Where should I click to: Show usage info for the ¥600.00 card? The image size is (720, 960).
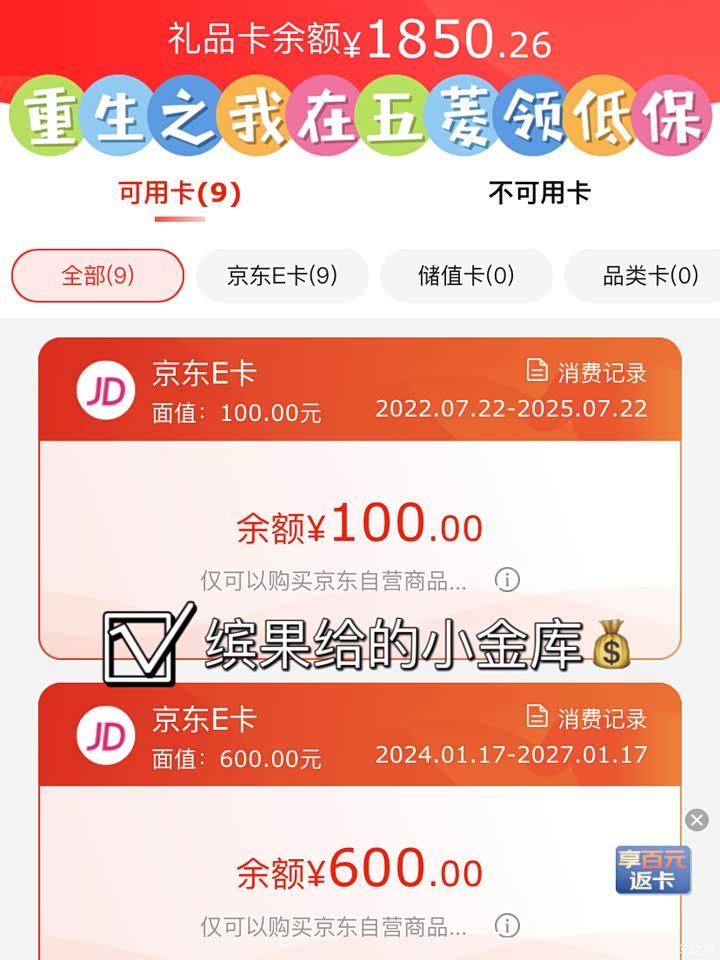[x=507, y=926]
